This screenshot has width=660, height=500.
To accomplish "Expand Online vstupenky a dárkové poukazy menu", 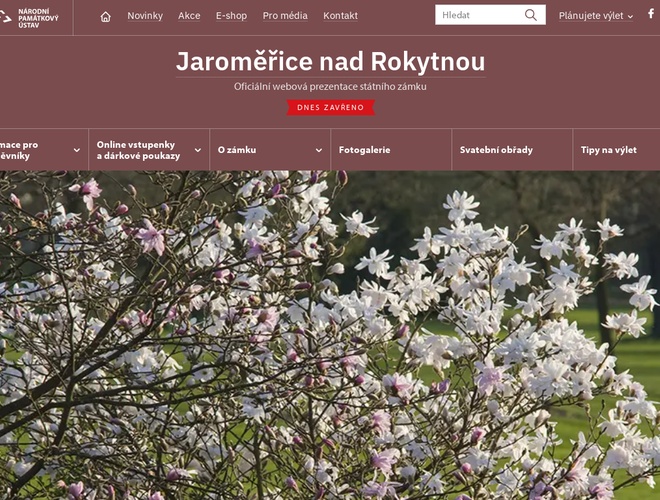I will (148, 150).
